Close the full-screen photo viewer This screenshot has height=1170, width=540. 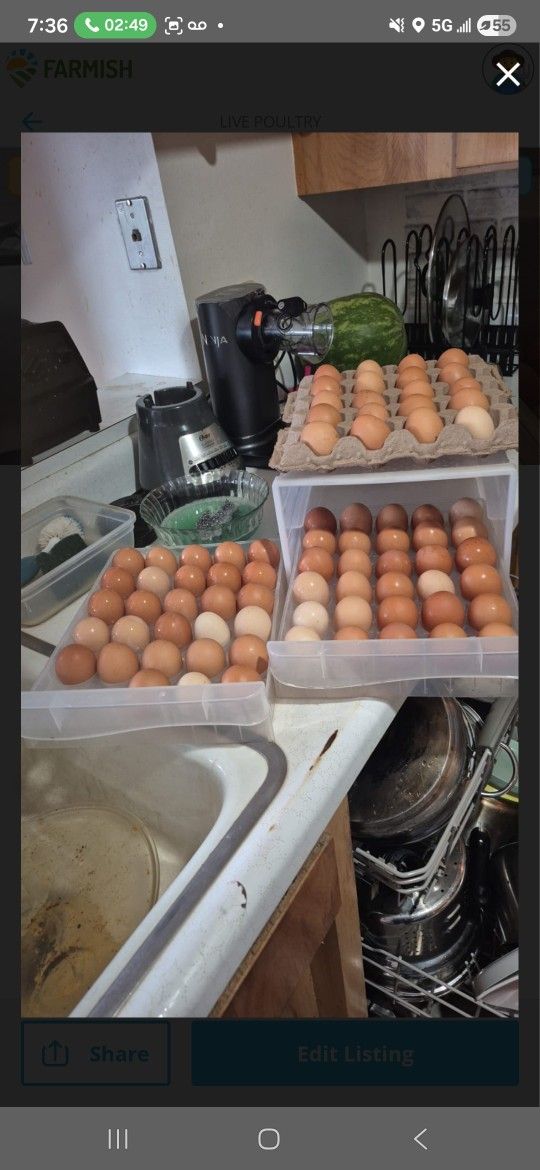(508, 74)
